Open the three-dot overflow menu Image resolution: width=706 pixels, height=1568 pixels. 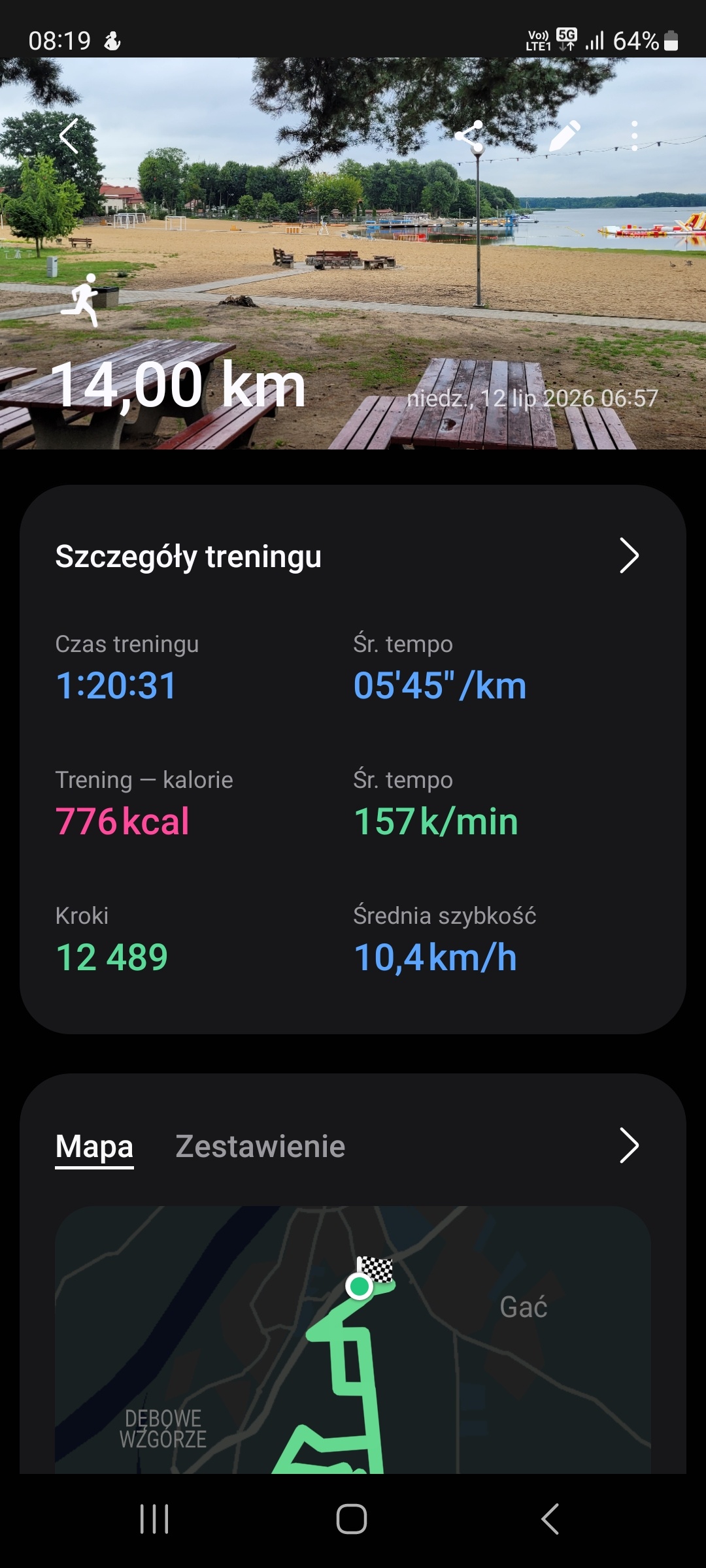(634, 136)
